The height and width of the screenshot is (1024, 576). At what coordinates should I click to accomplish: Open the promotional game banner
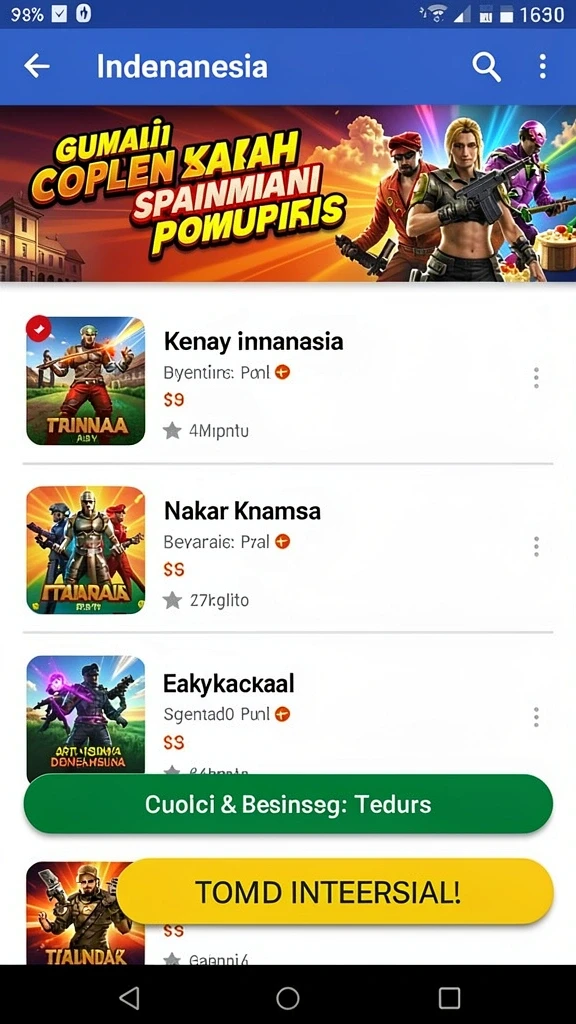288,194
